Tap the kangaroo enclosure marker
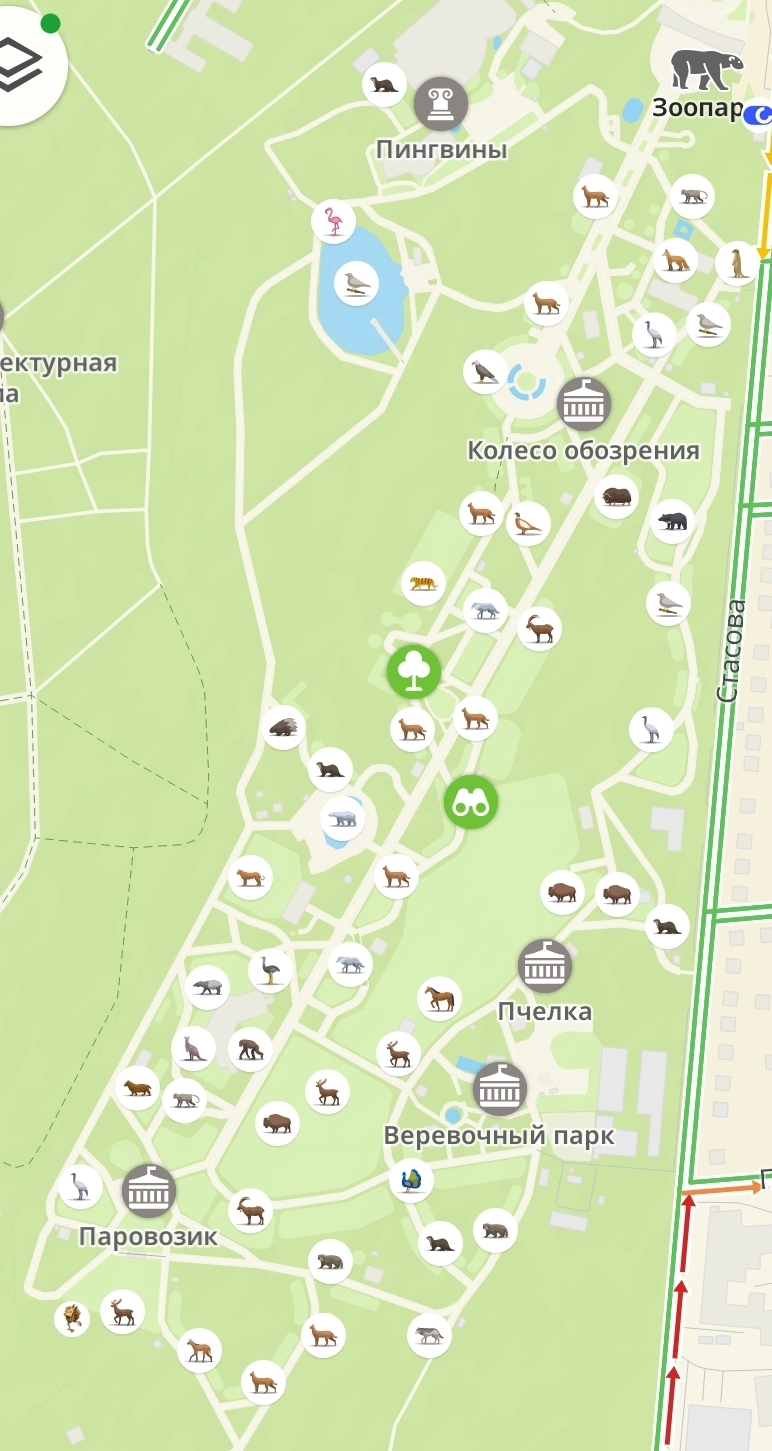 point(193,1048)
